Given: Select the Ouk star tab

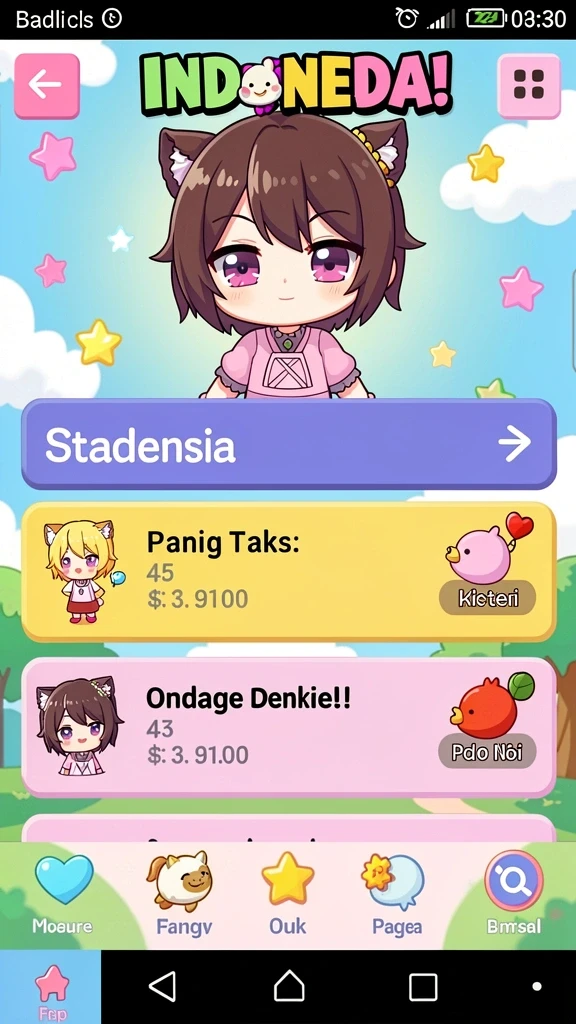Looking at the screenshot, I should pos(288,895).
